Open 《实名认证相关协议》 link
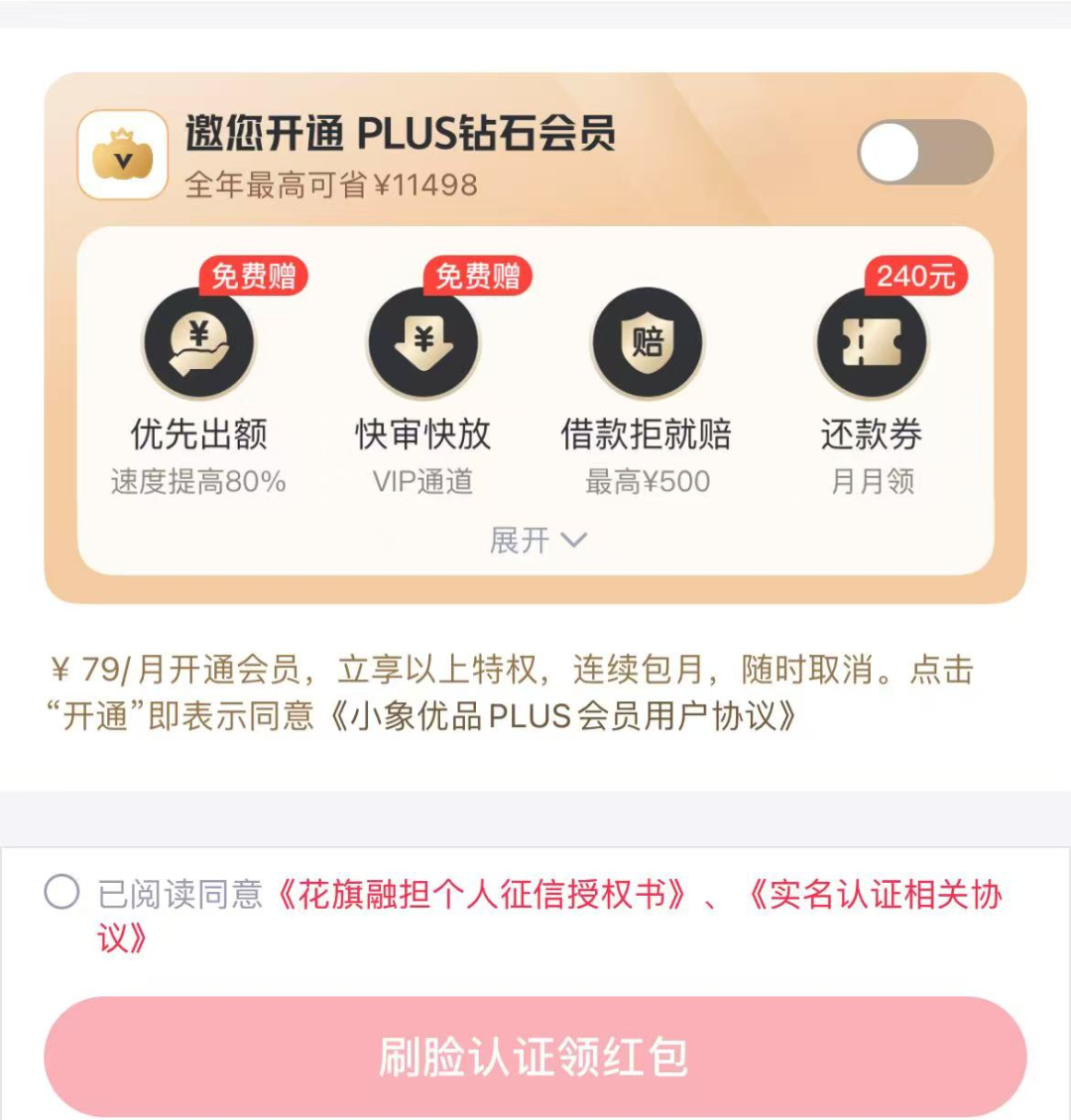 pos(873,895)
